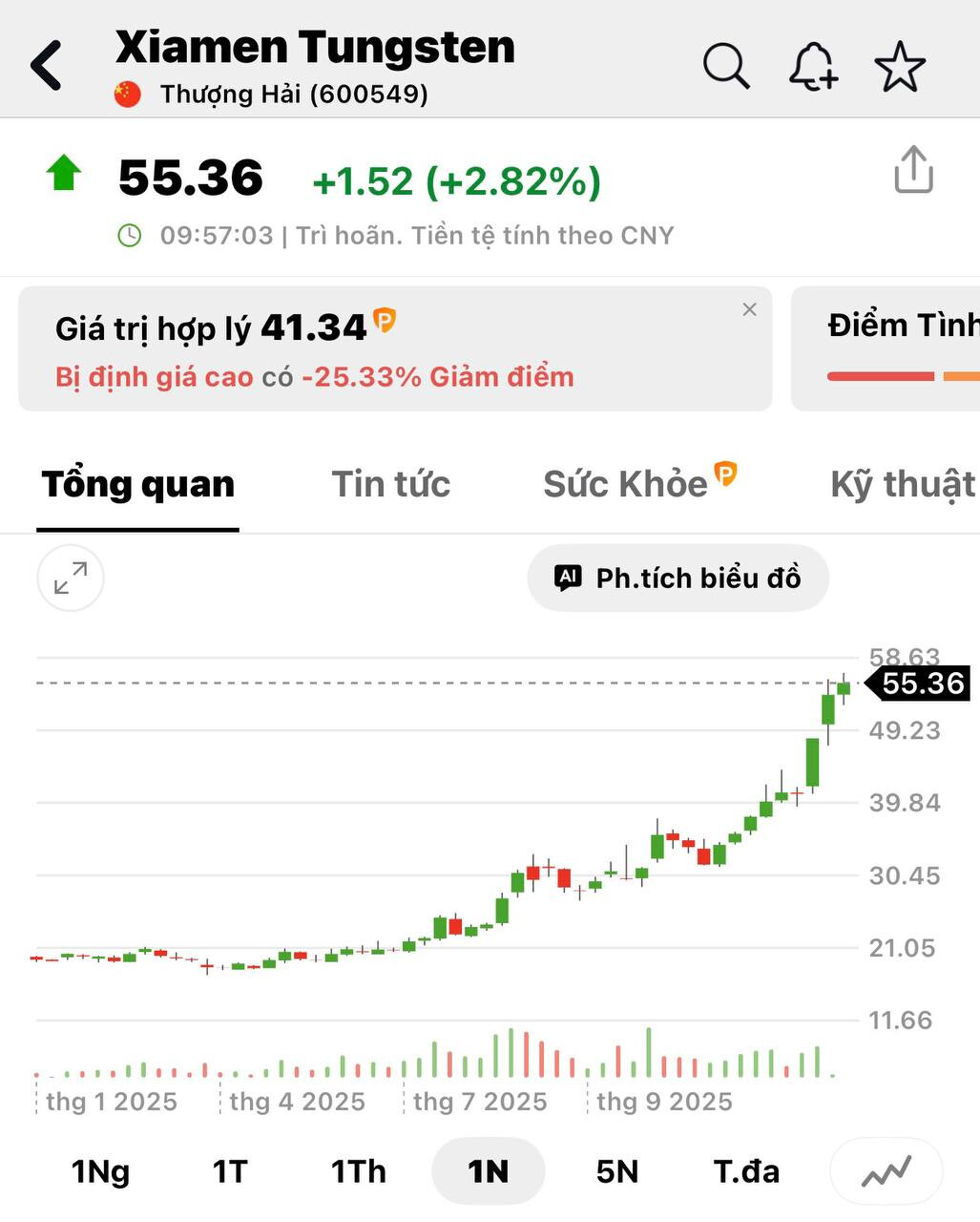Open the Kỹ thuật tab
This screenshot has height=1222, width=980.
pyautogui.click(x=902, y=484)
